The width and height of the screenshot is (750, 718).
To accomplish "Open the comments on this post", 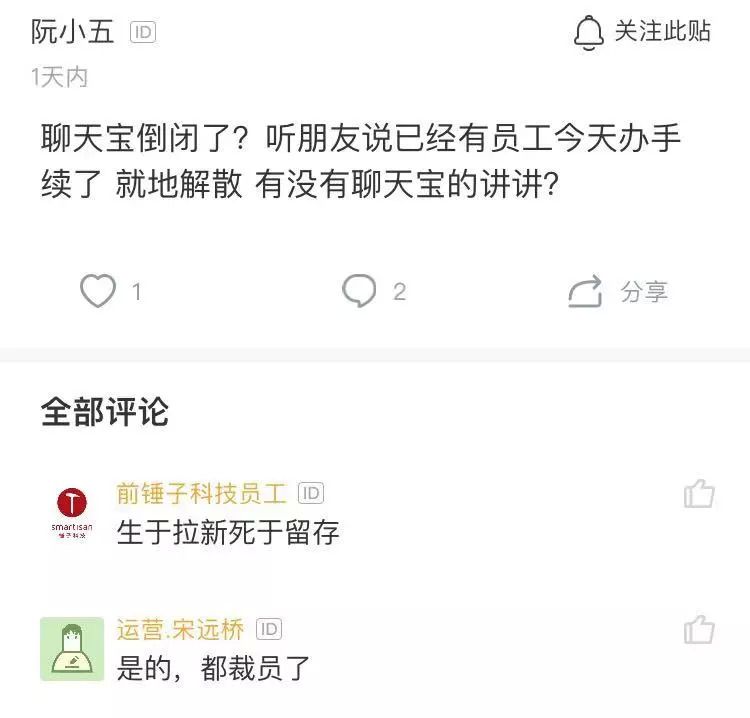I will coord(360,291).
